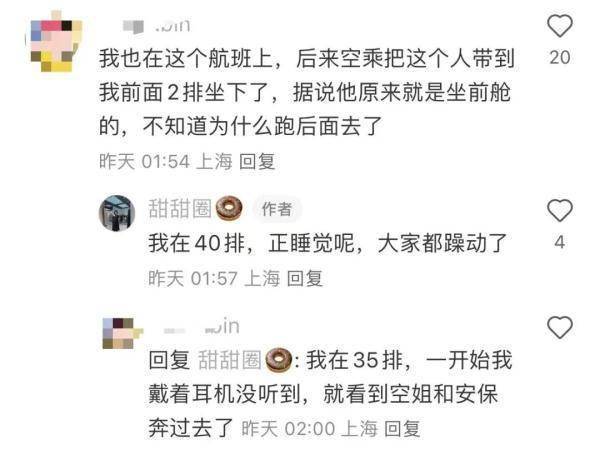Screen dimensions: 600x450
Task: Reply to the comment posted at 02:00
Action: 402,429
